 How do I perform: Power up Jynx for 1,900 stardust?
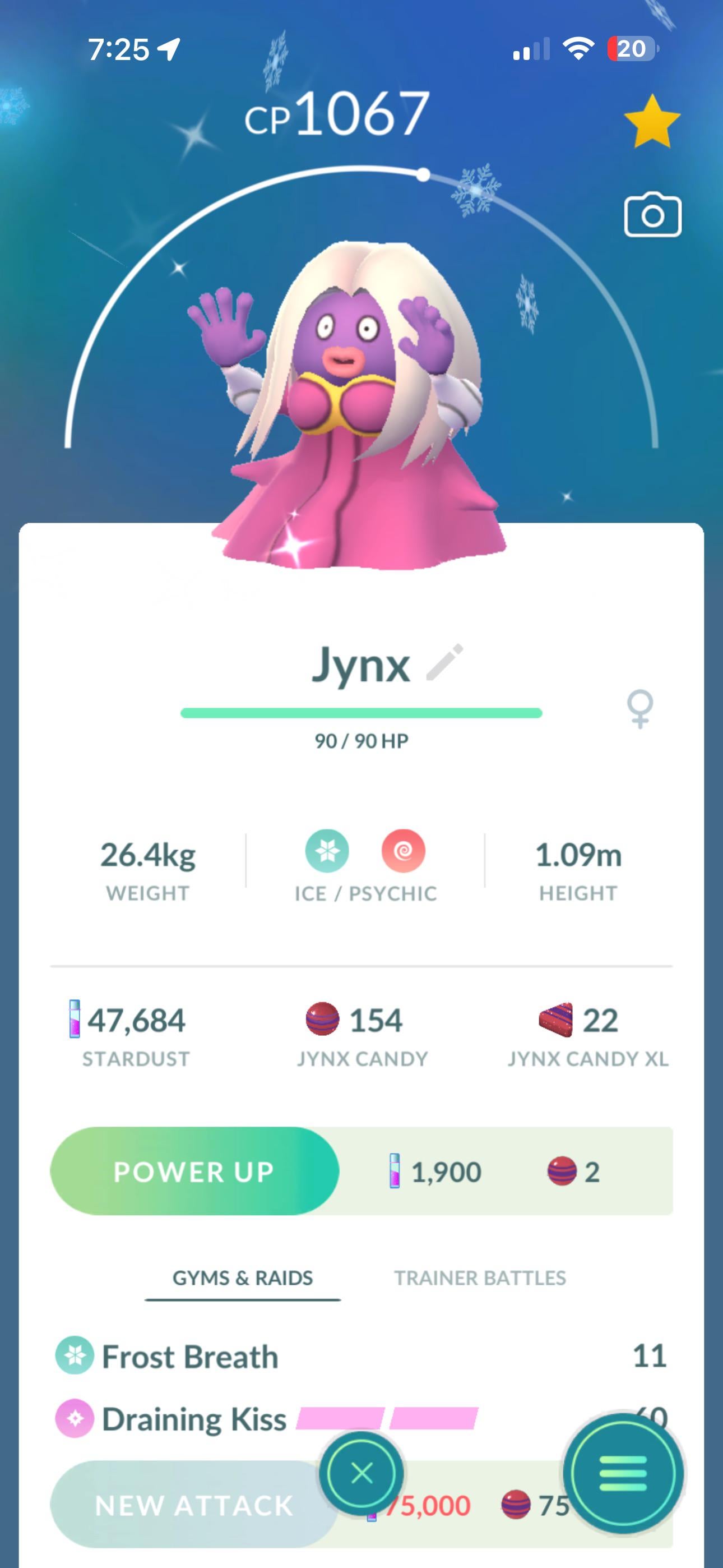pyautogui.click(x=194, y=1171)
